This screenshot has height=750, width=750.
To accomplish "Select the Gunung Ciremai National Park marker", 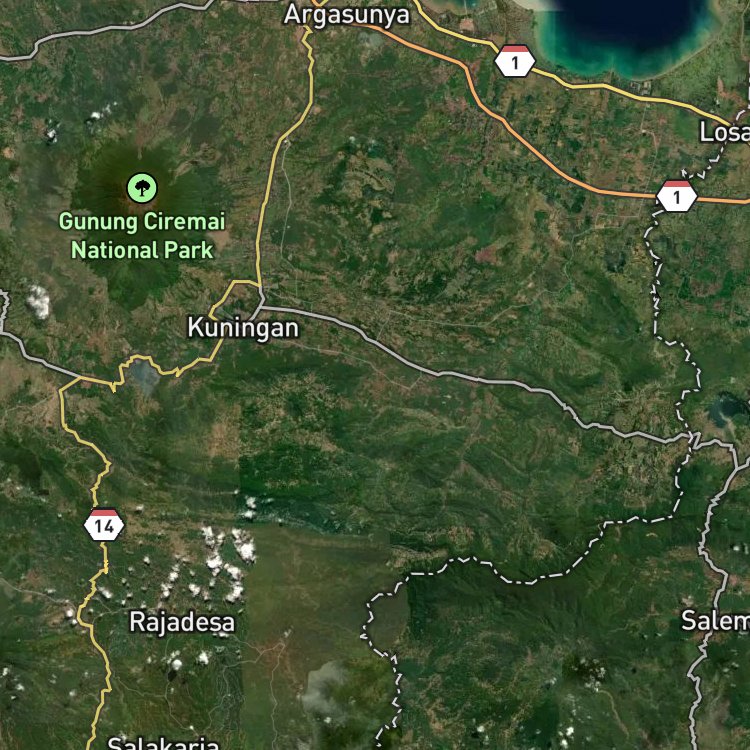I will 142,188.
